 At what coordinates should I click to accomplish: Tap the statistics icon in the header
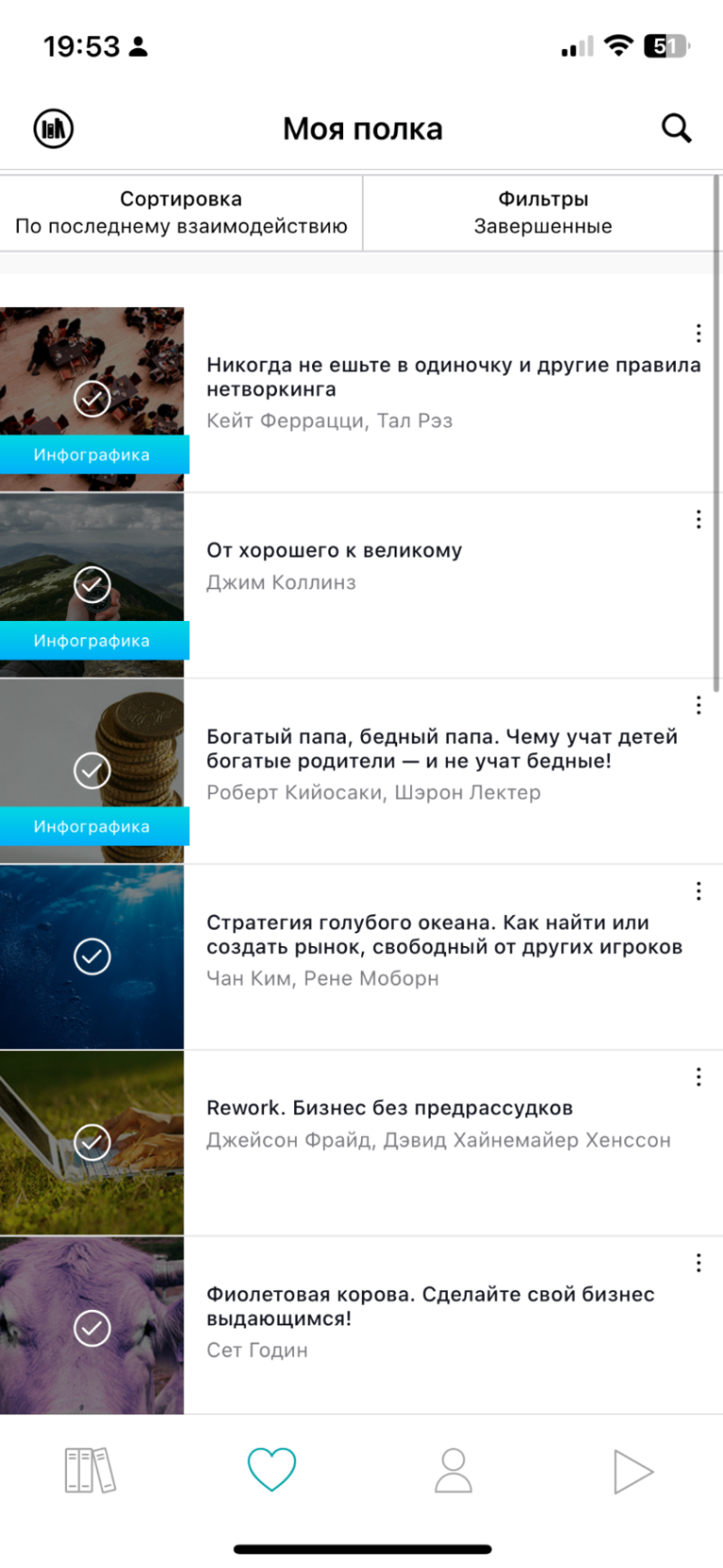pos(53,129)
